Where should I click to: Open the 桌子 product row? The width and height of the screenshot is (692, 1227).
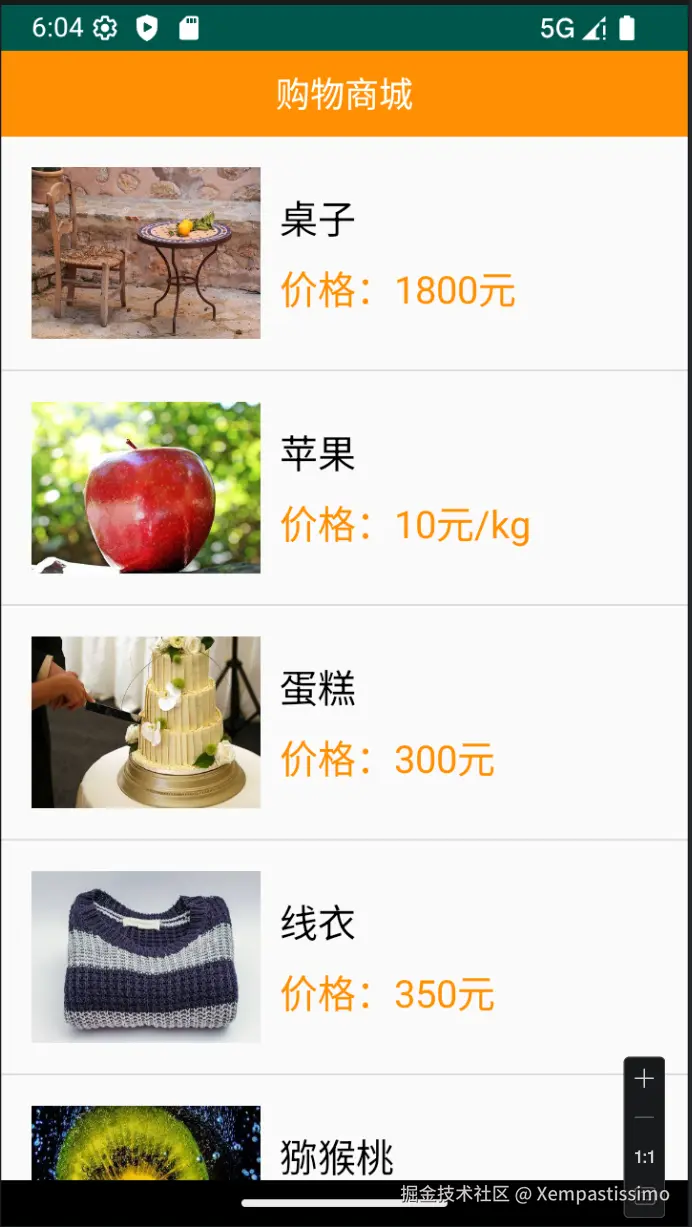pyautogui.click(x=344, y=253)
